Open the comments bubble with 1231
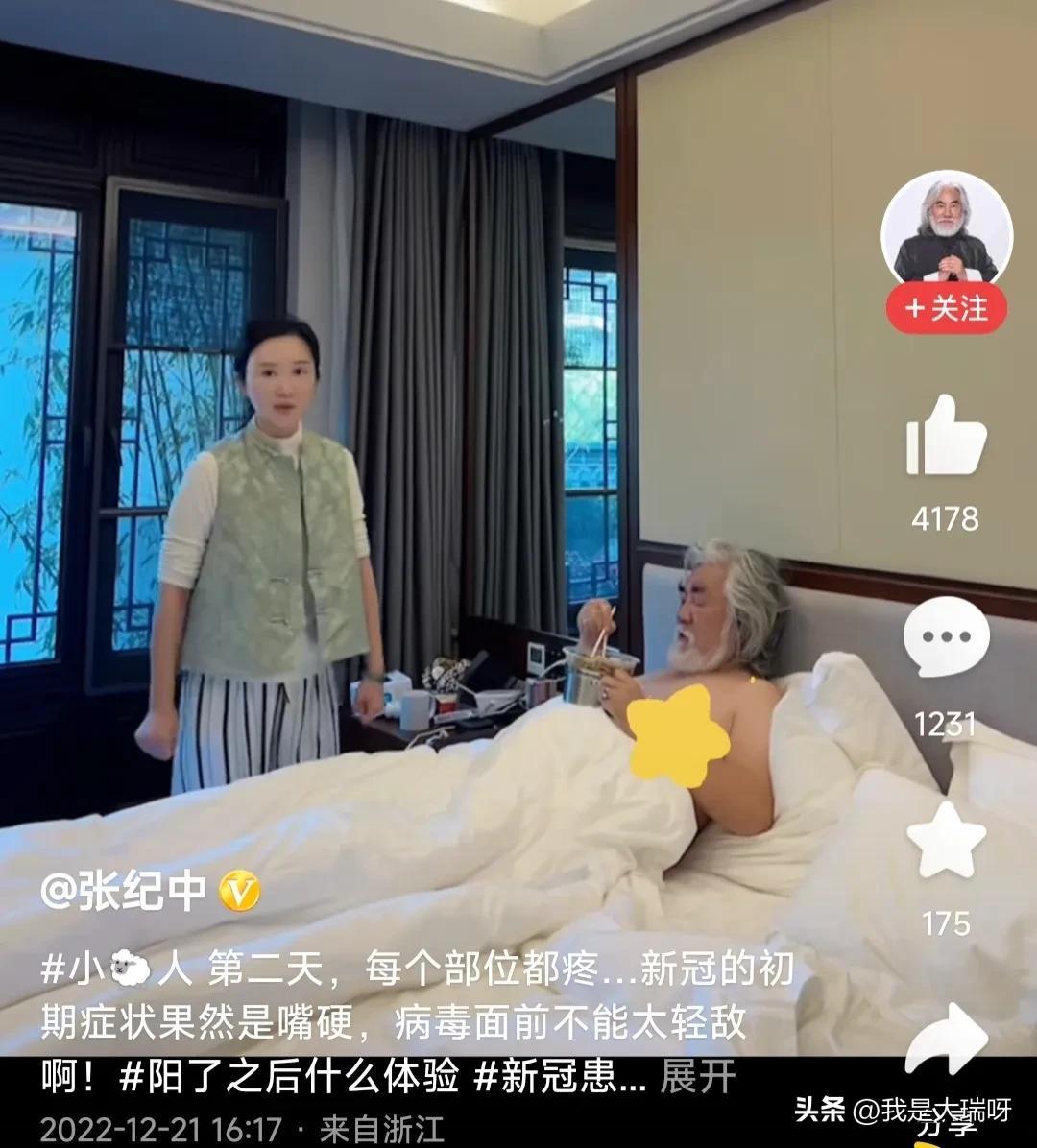The image size is (1037, 1148). (946, 636)
